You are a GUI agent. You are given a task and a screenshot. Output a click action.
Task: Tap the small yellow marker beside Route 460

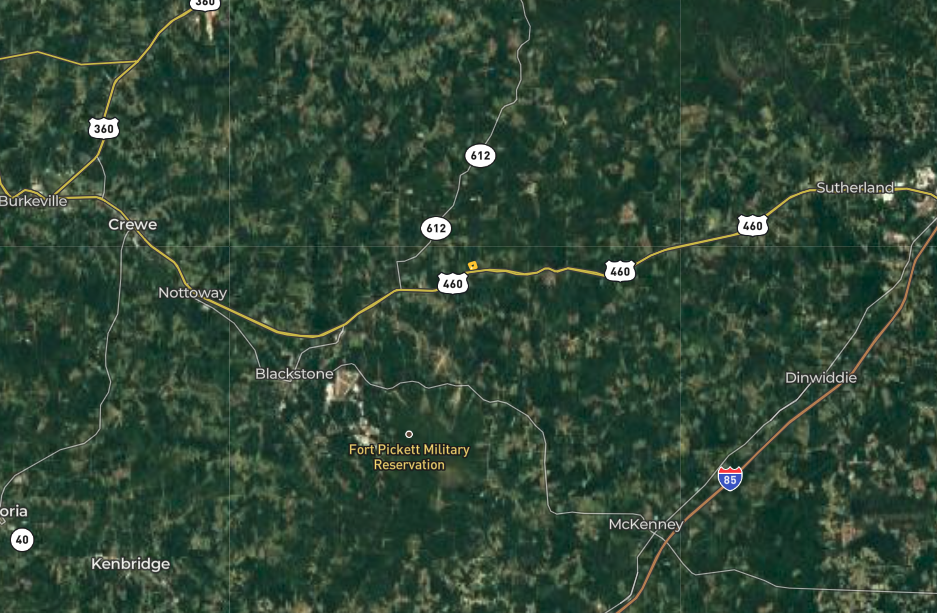coord(473,265)
